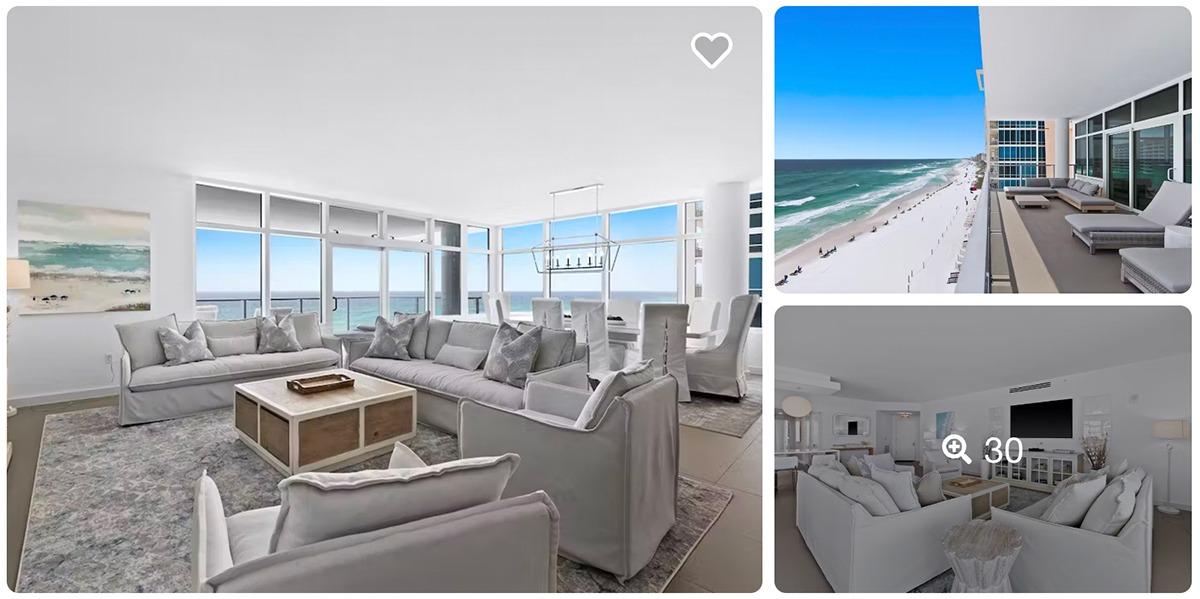This screenshot has width=1200, height=599.
Task: Open the beach balcony view photo
Action: pos(982,150)
